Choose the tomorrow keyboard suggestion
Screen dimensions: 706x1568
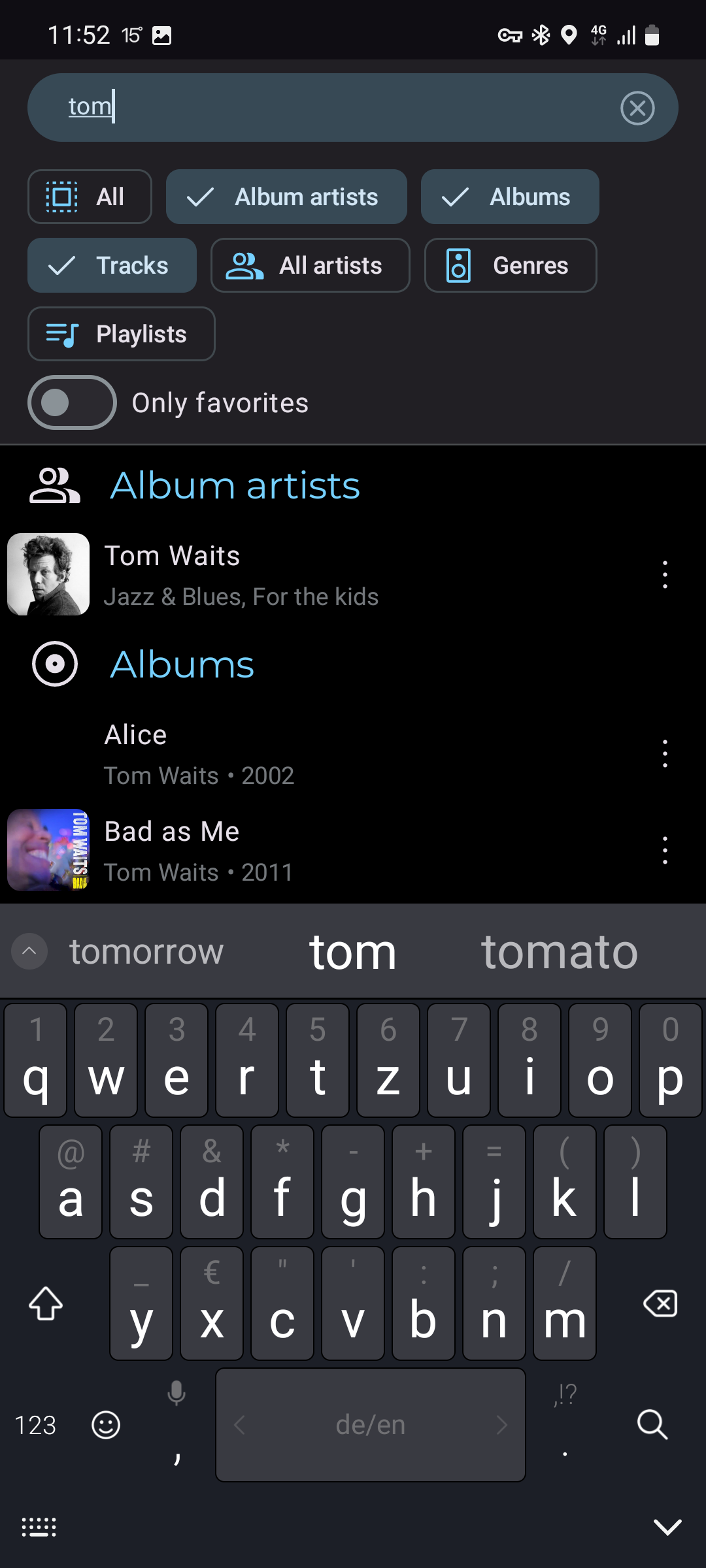(146, 951)
